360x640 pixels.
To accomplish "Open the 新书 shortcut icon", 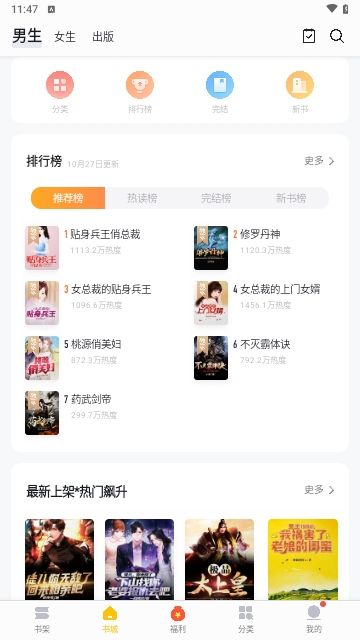I will click(x=300, y=92).
